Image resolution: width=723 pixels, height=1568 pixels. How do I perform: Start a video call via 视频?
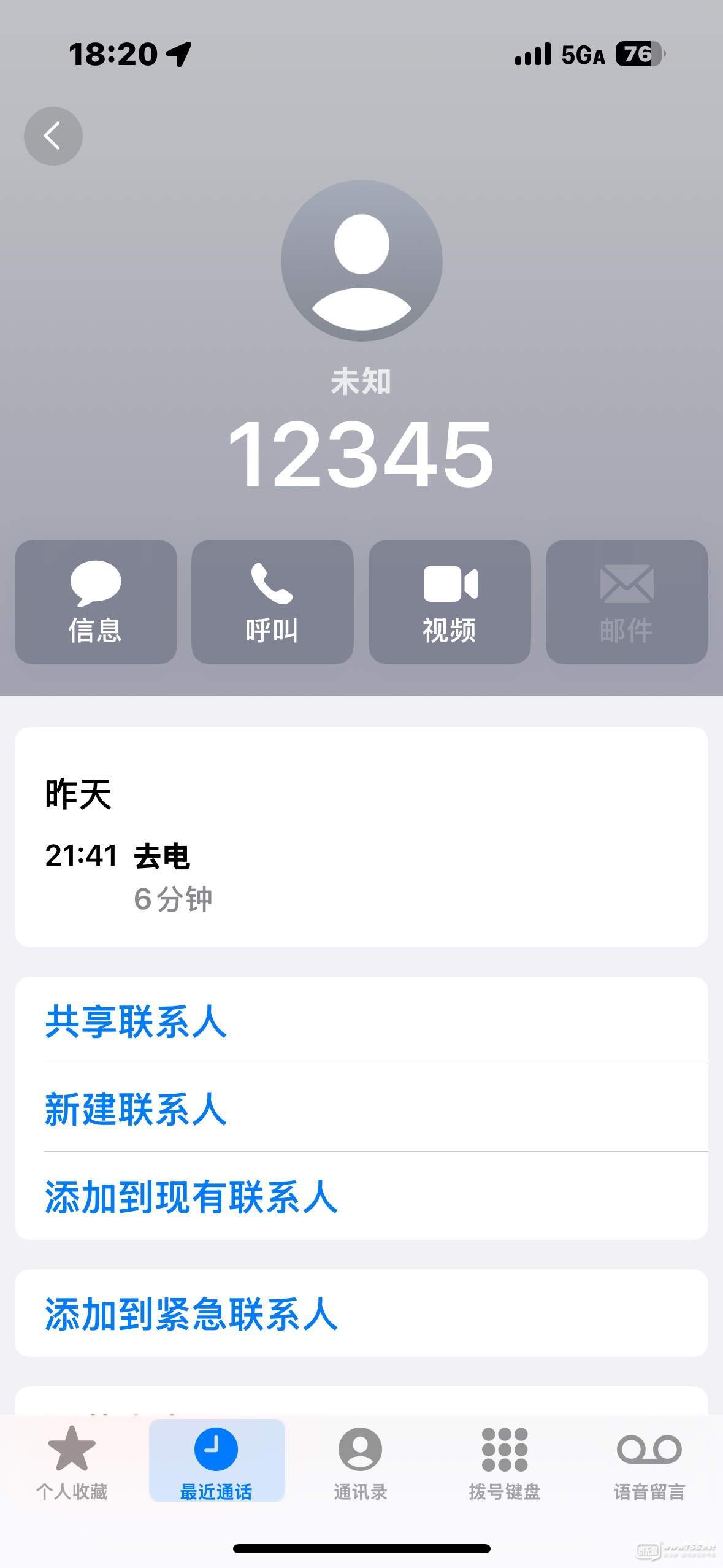point(449,602)
